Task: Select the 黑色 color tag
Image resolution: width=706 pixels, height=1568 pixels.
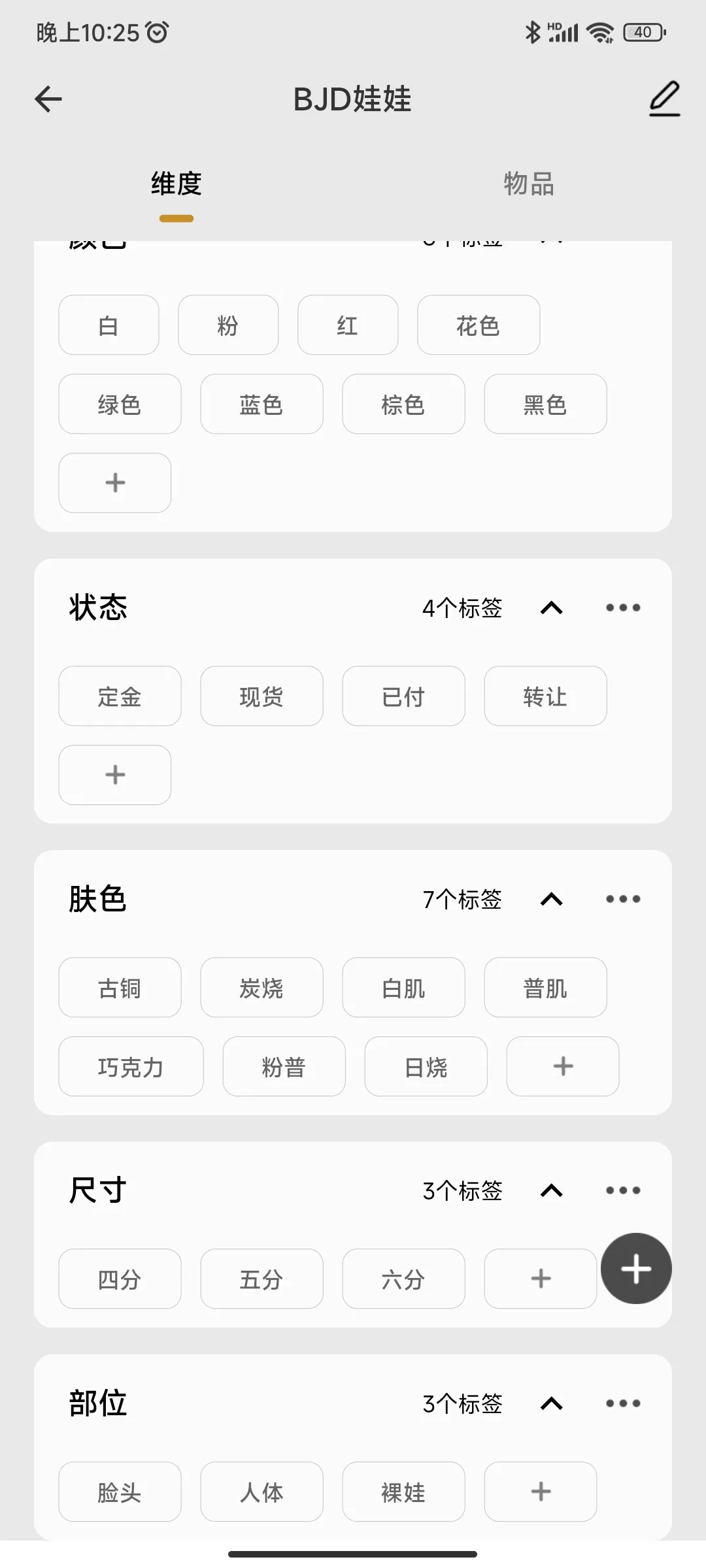Action: (545, 404)
